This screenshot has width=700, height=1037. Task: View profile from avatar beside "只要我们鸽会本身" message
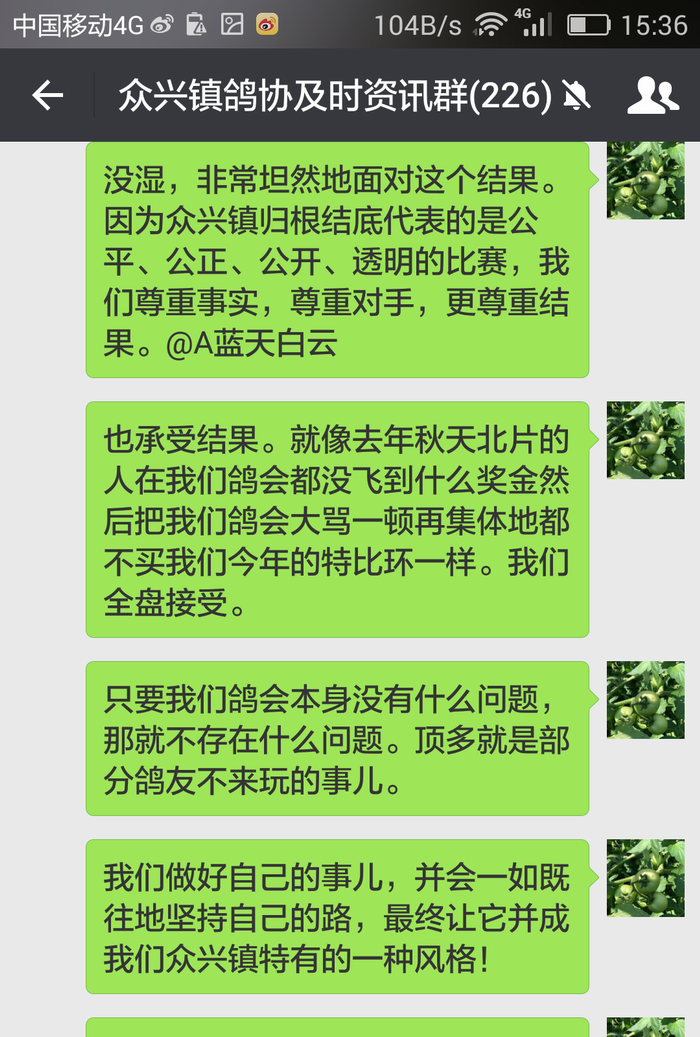coord(645,699)
